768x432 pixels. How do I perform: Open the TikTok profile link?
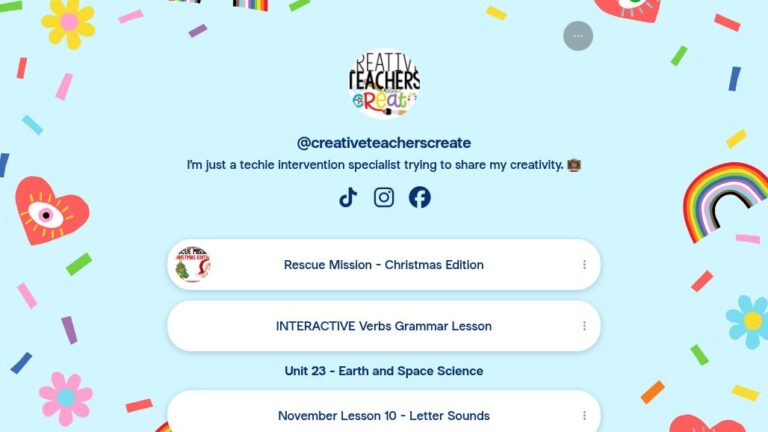click(348, 197)
